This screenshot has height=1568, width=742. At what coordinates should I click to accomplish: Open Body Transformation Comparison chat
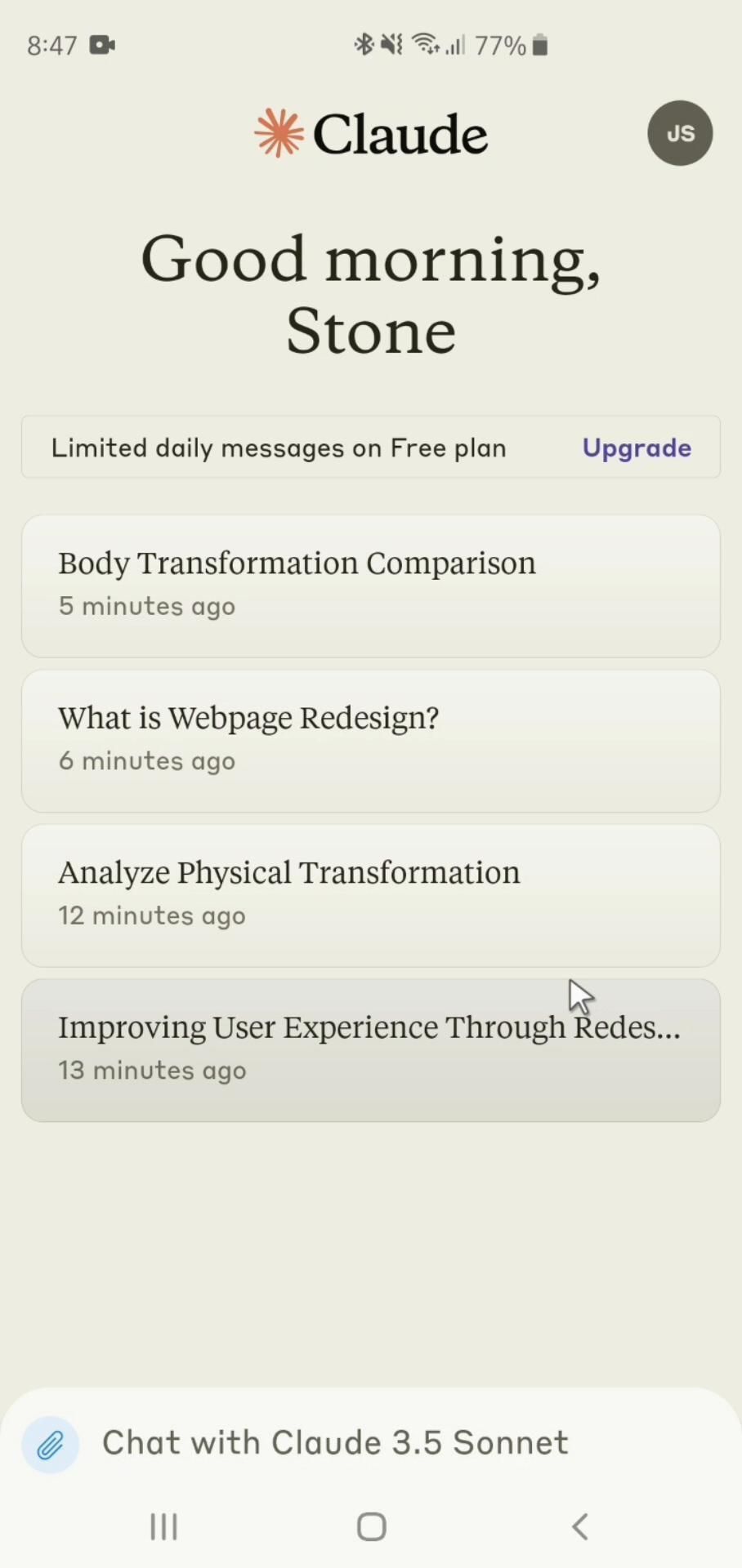click(x=370, y=586)
